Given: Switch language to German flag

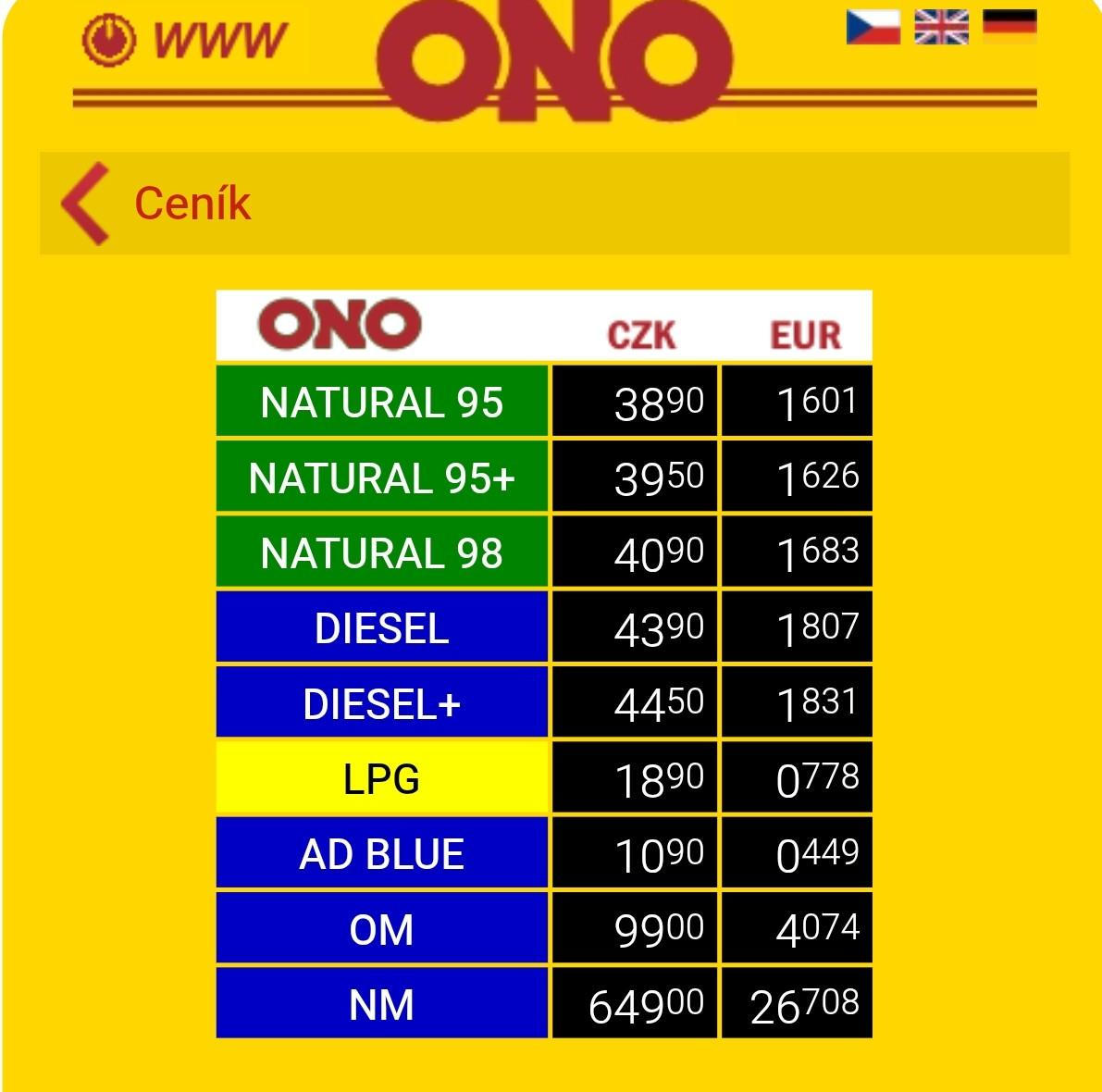Looking at the screenshot, I should coord(1009,27).
